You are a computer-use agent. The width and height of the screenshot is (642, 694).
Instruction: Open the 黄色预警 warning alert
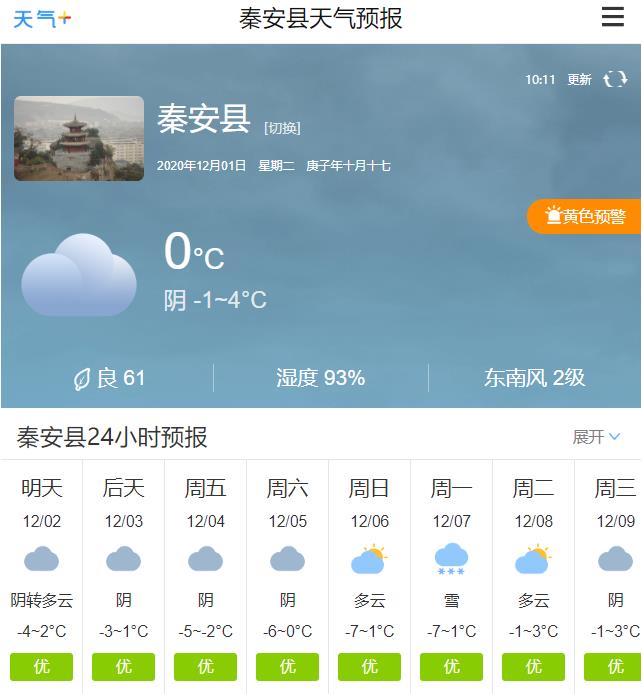586,216
